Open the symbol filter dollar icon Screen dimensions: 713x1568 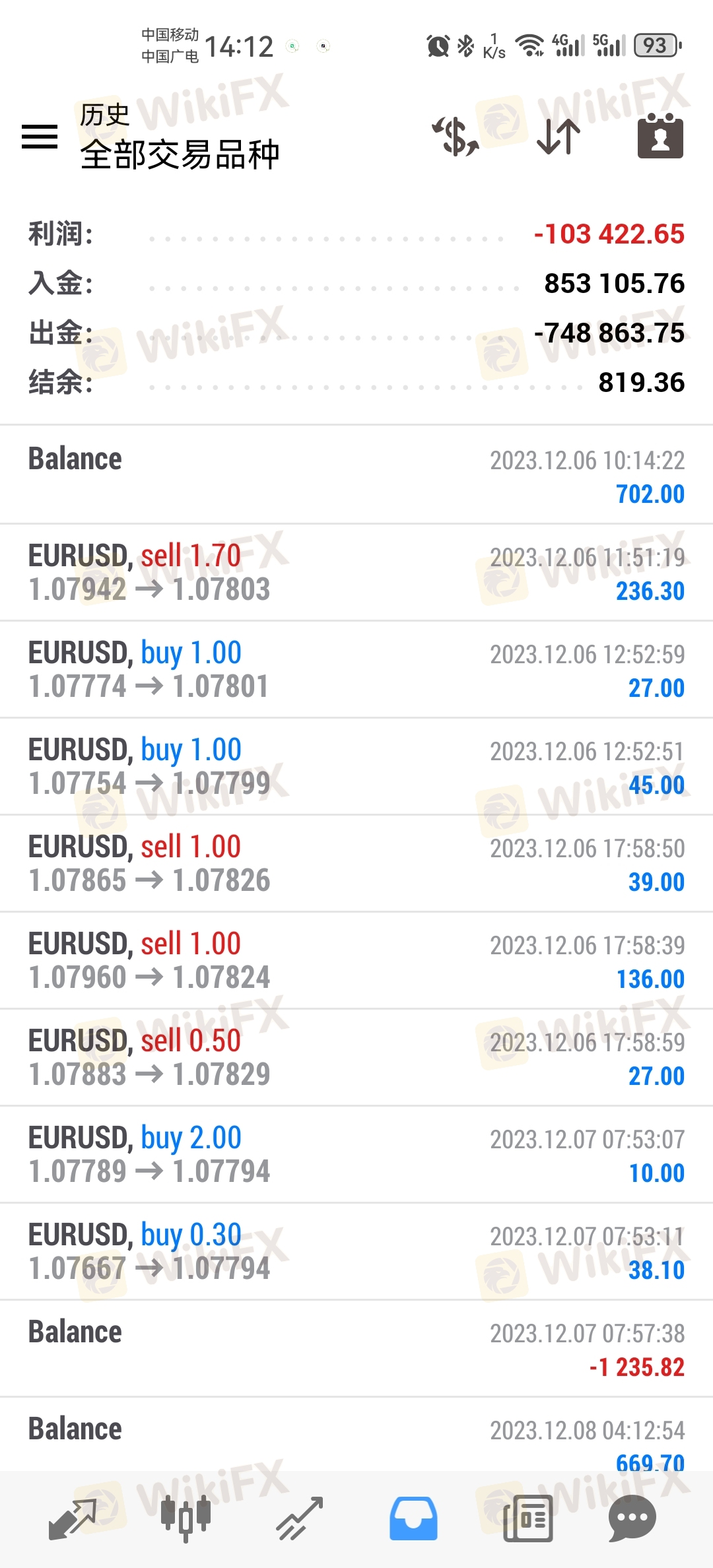point(456,137)
